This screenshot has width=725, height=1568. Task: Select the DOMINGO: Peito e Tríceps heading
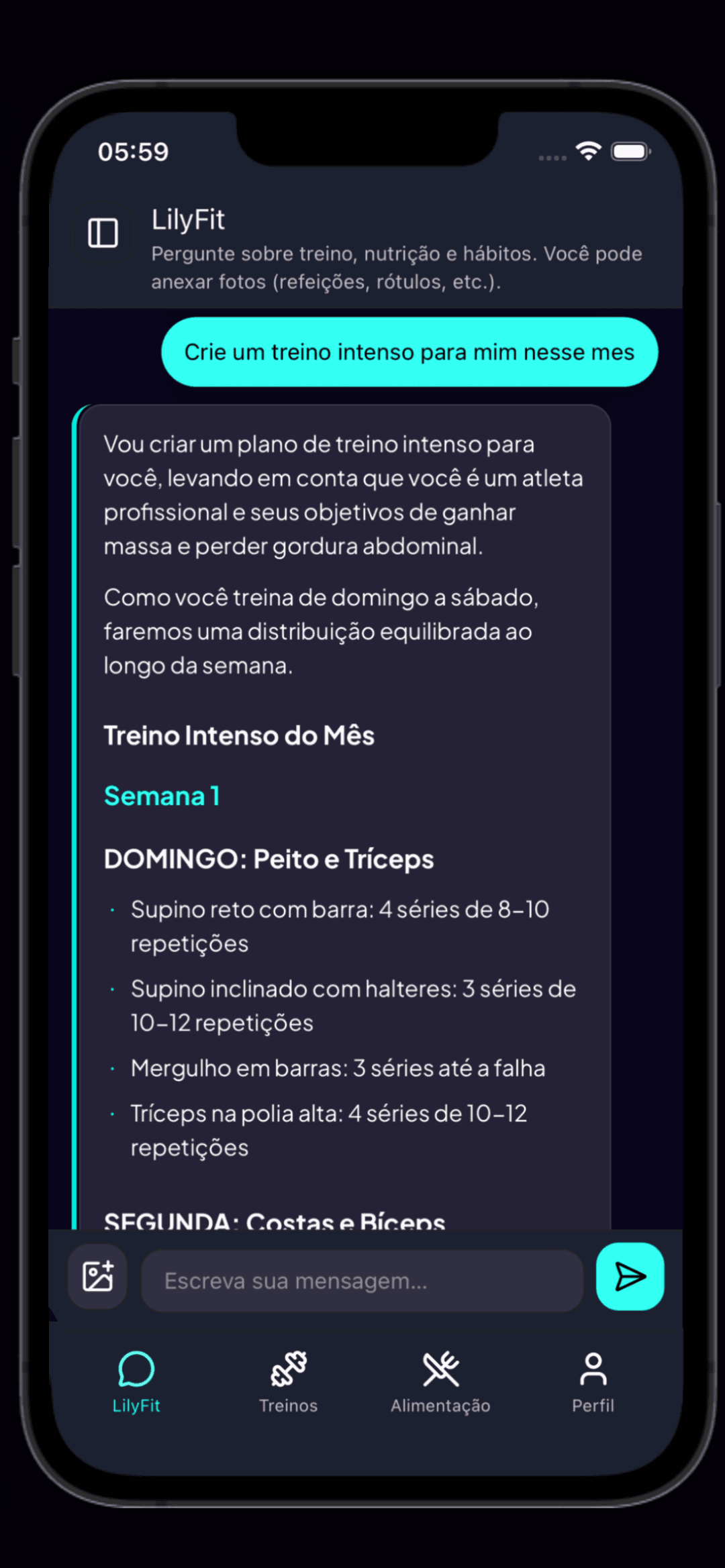(269, 858)
